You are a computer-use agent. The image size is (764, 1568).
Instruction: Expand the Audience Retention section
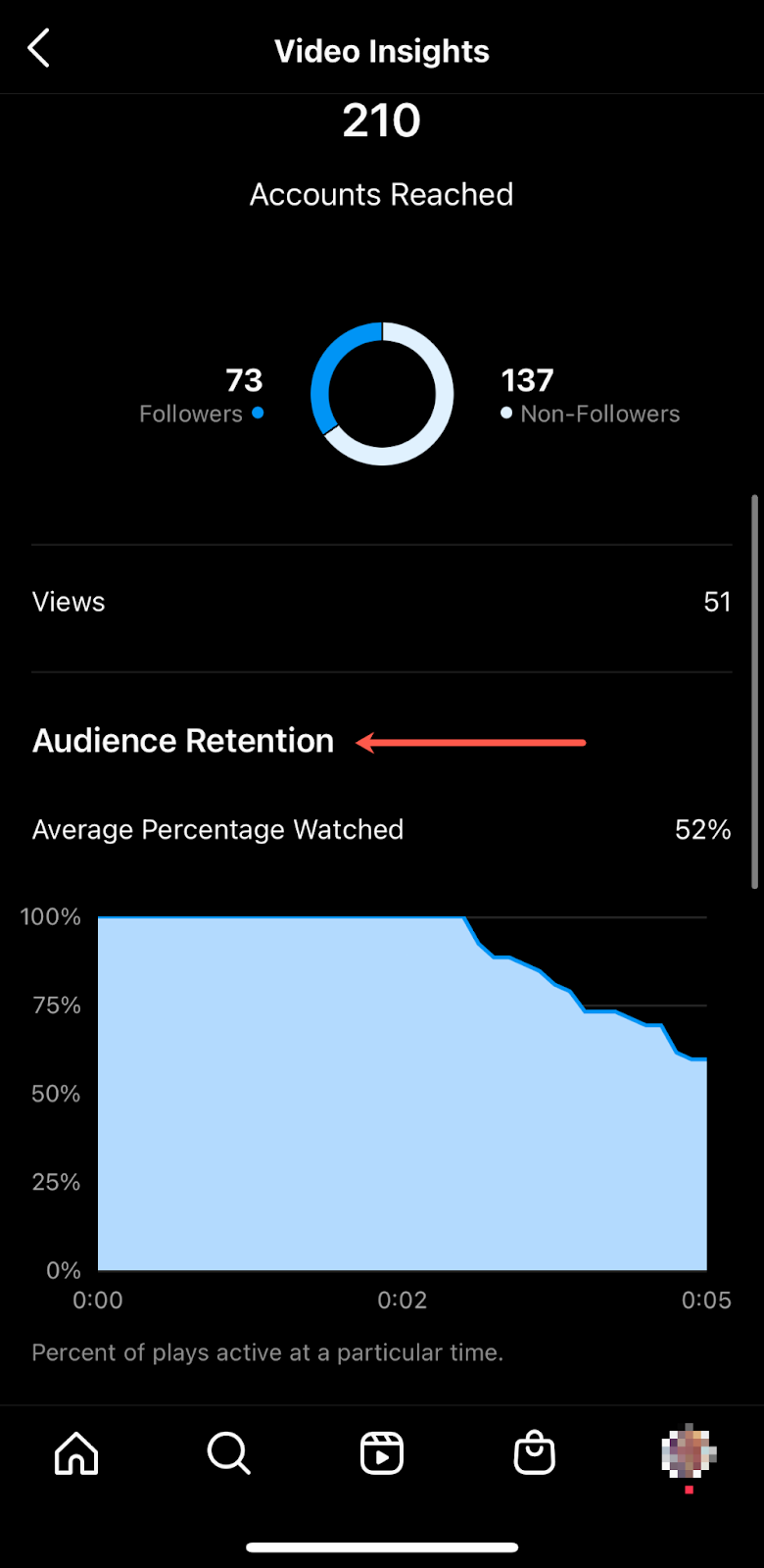(182, 742)
